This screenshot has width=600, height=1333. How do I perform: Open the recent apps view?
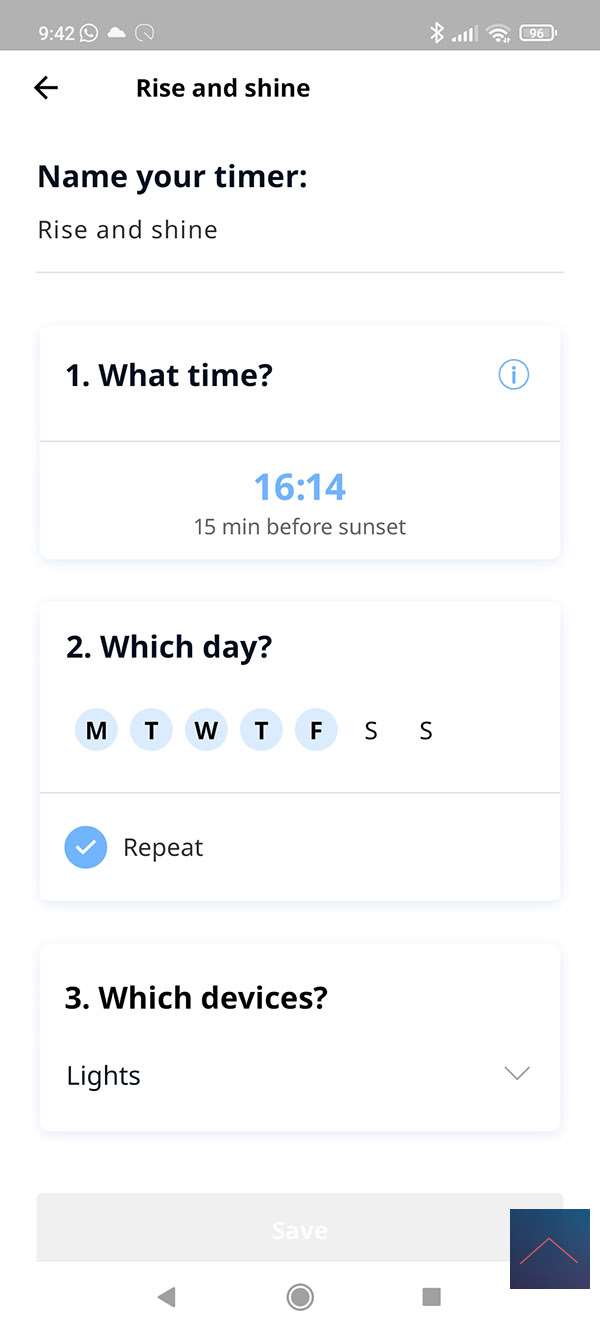pos(431,1297)
